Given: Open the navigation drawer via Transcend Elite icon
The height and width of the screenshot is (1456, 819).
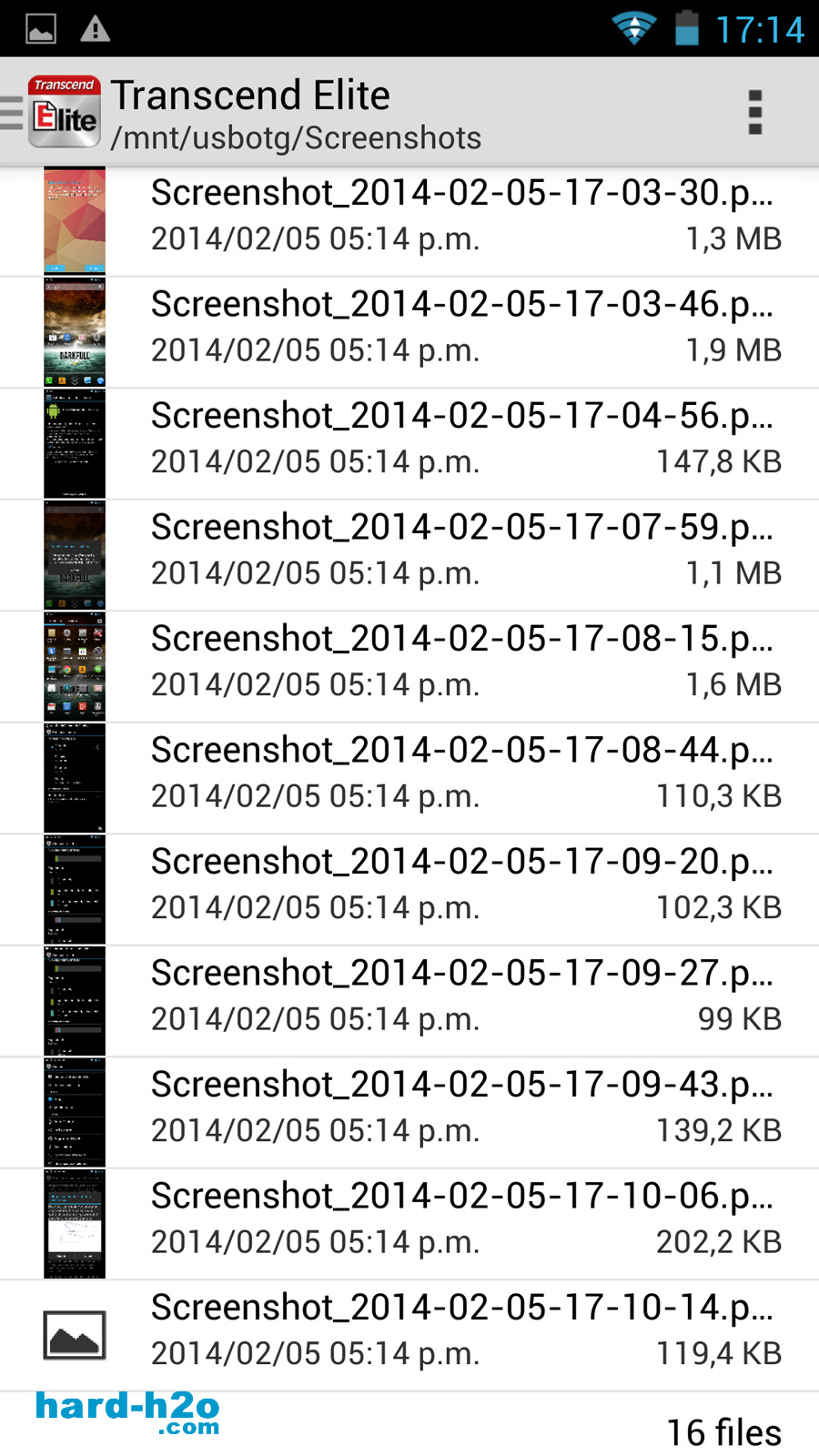Looking at the screenshot, I should [x=53, y=112].
